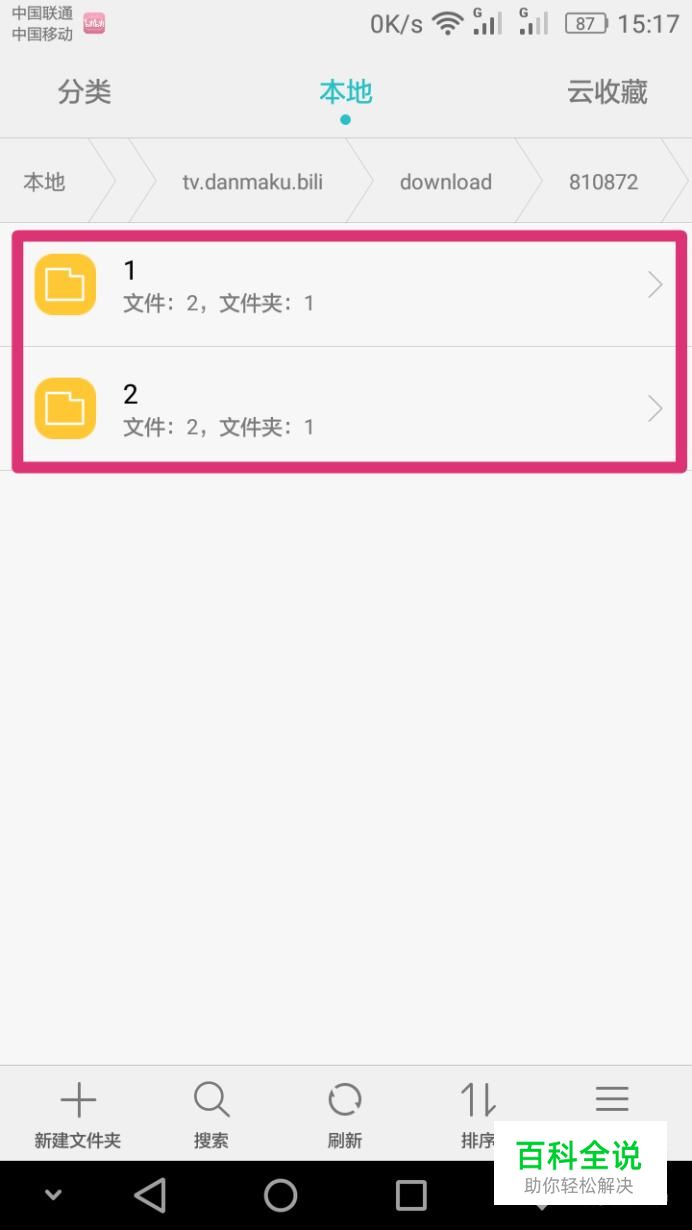
Task: Open 排序 sort options
Action: (478, 1115)
